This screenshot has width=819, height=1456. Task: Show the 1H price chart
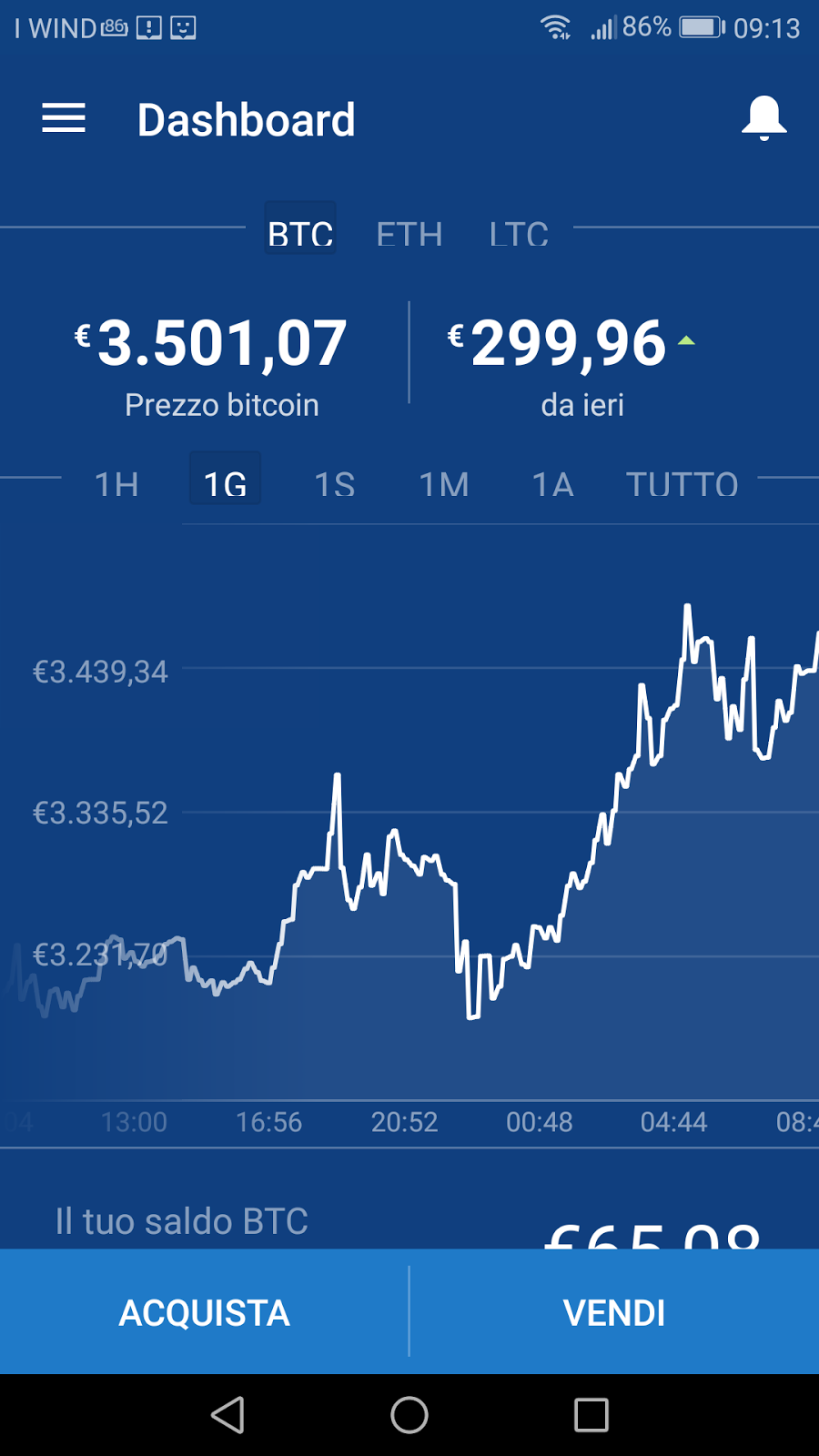tap(117, 483)
